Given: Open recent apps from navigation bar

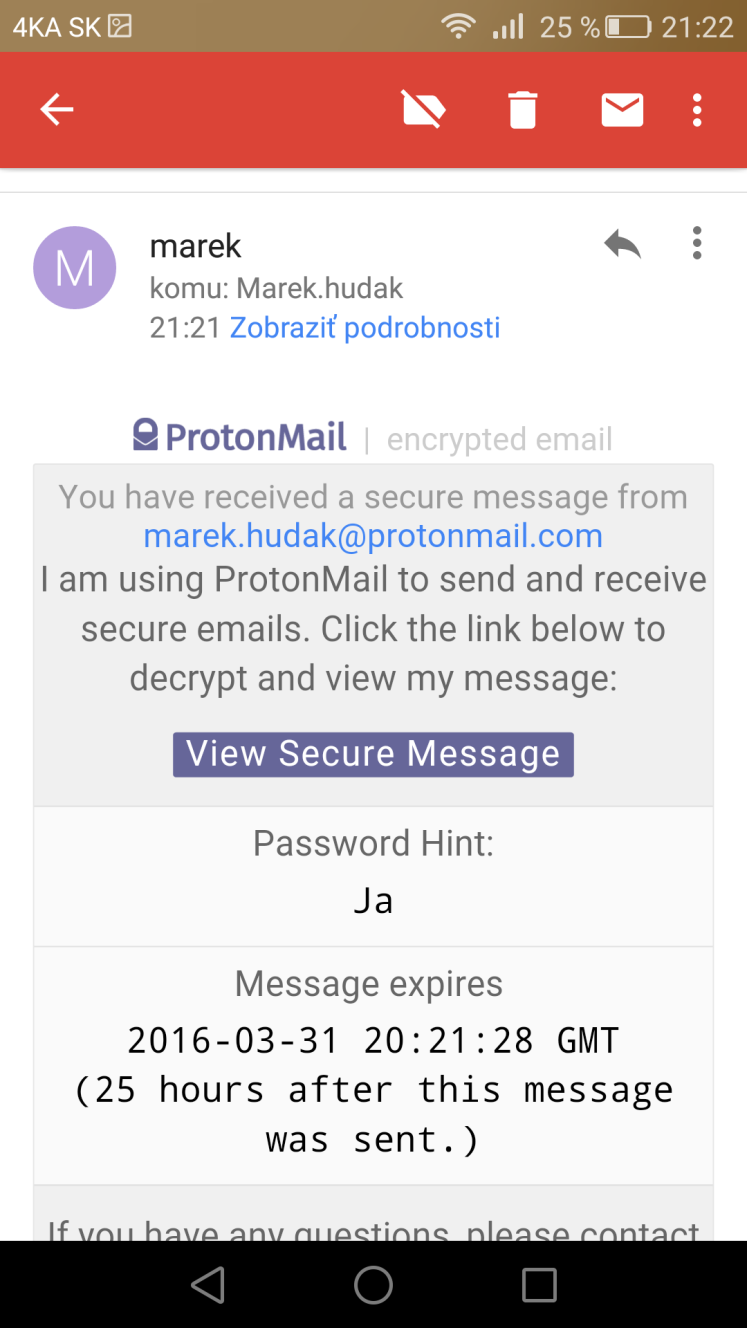Looking at the screenshot, I should [539, 1285].
